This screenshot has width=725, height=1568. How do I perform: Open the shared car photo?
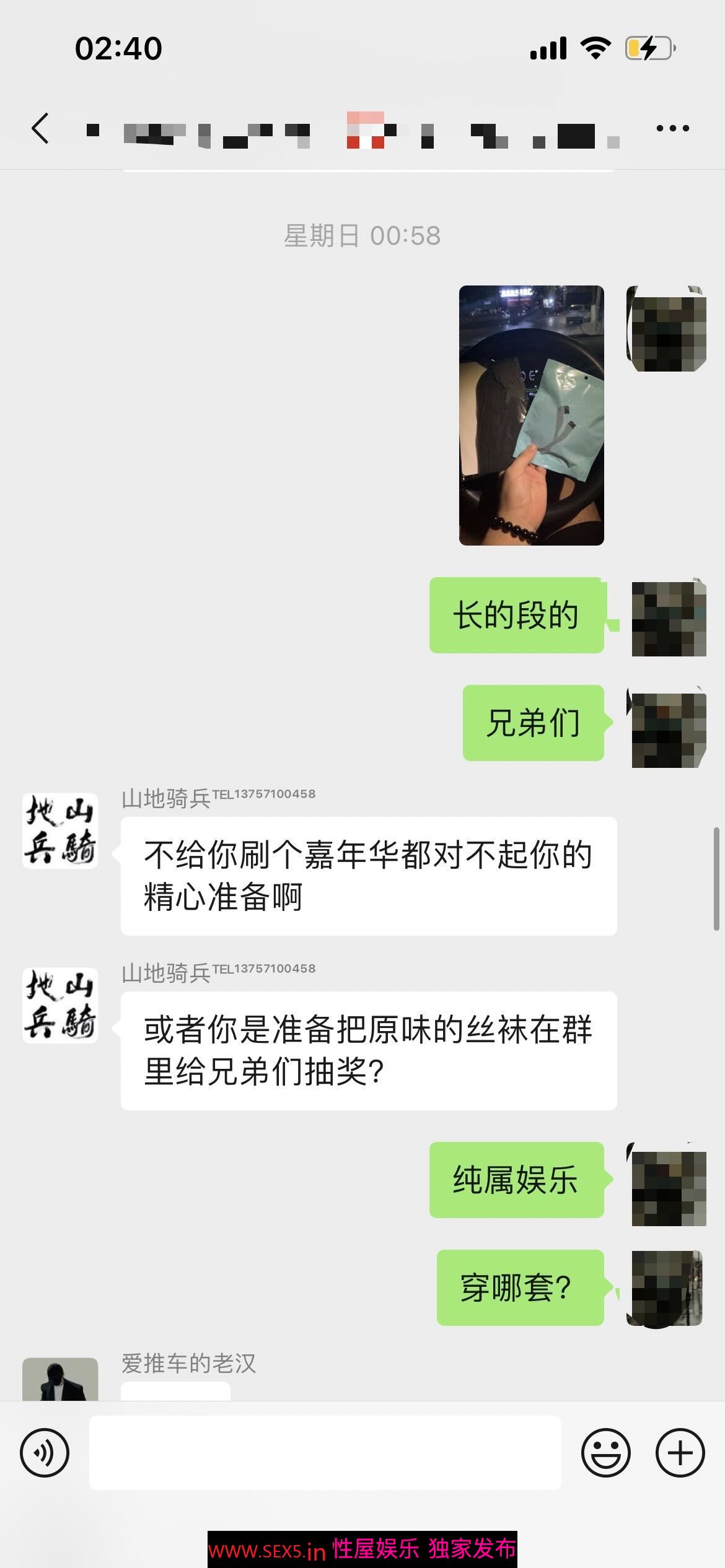(x=531, y=415)
